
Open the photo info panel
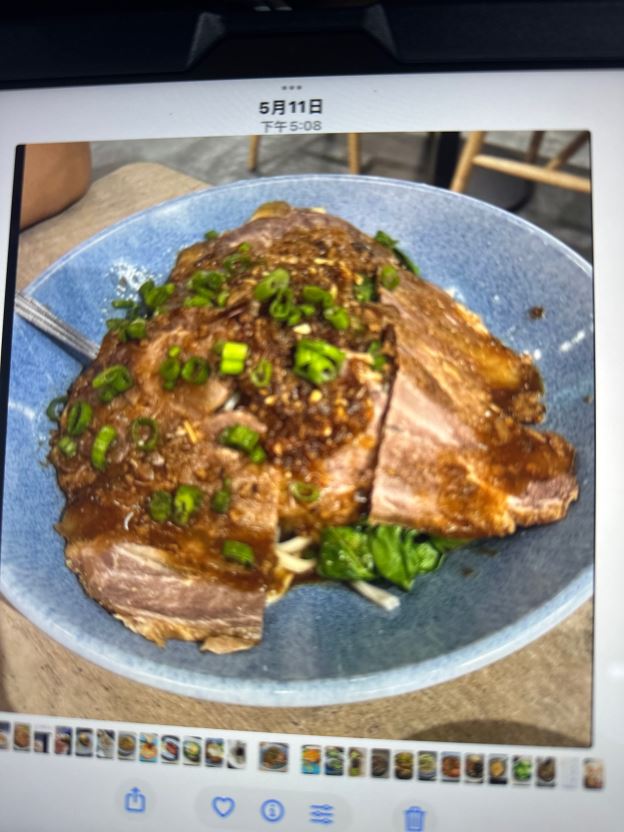point(272,810)
